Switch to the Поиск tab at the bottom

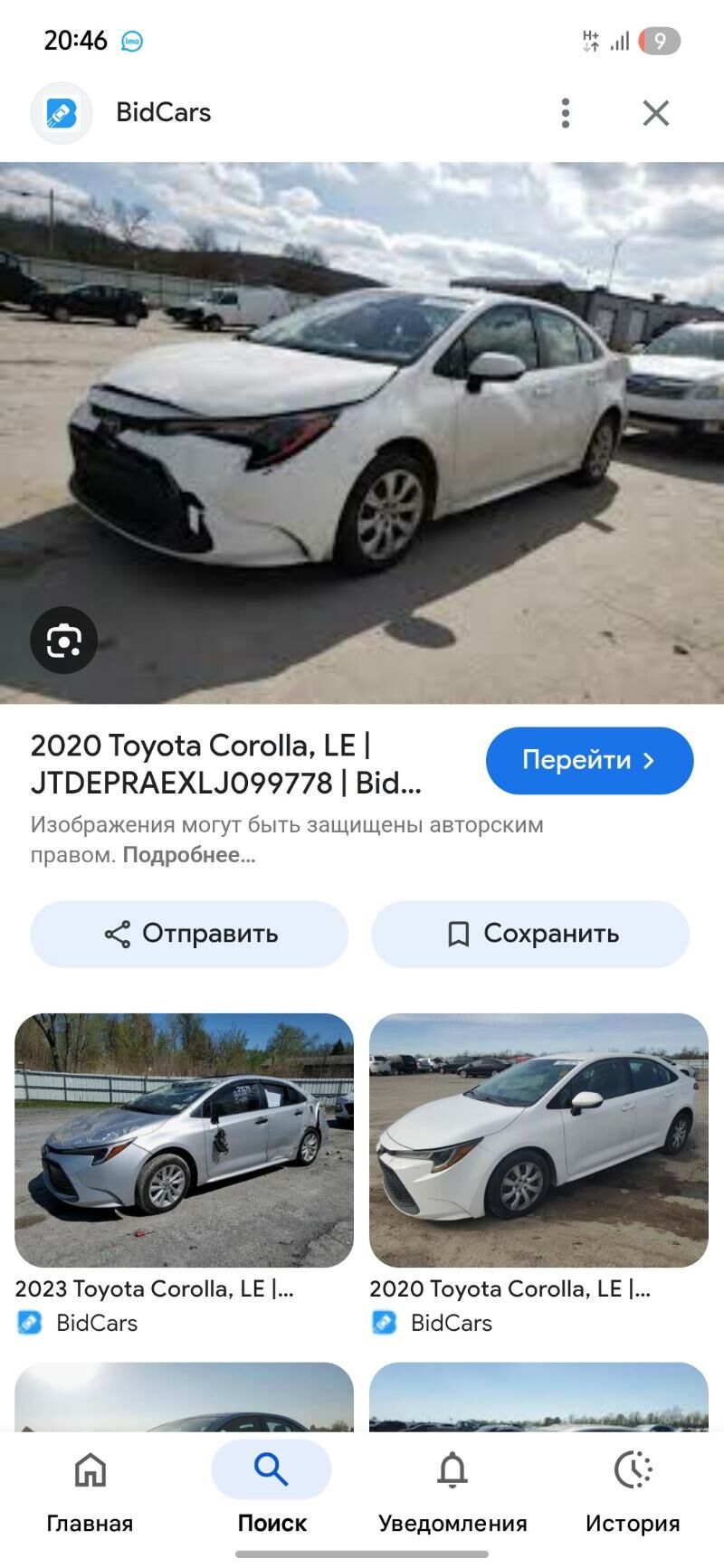tap(271, 1493)
